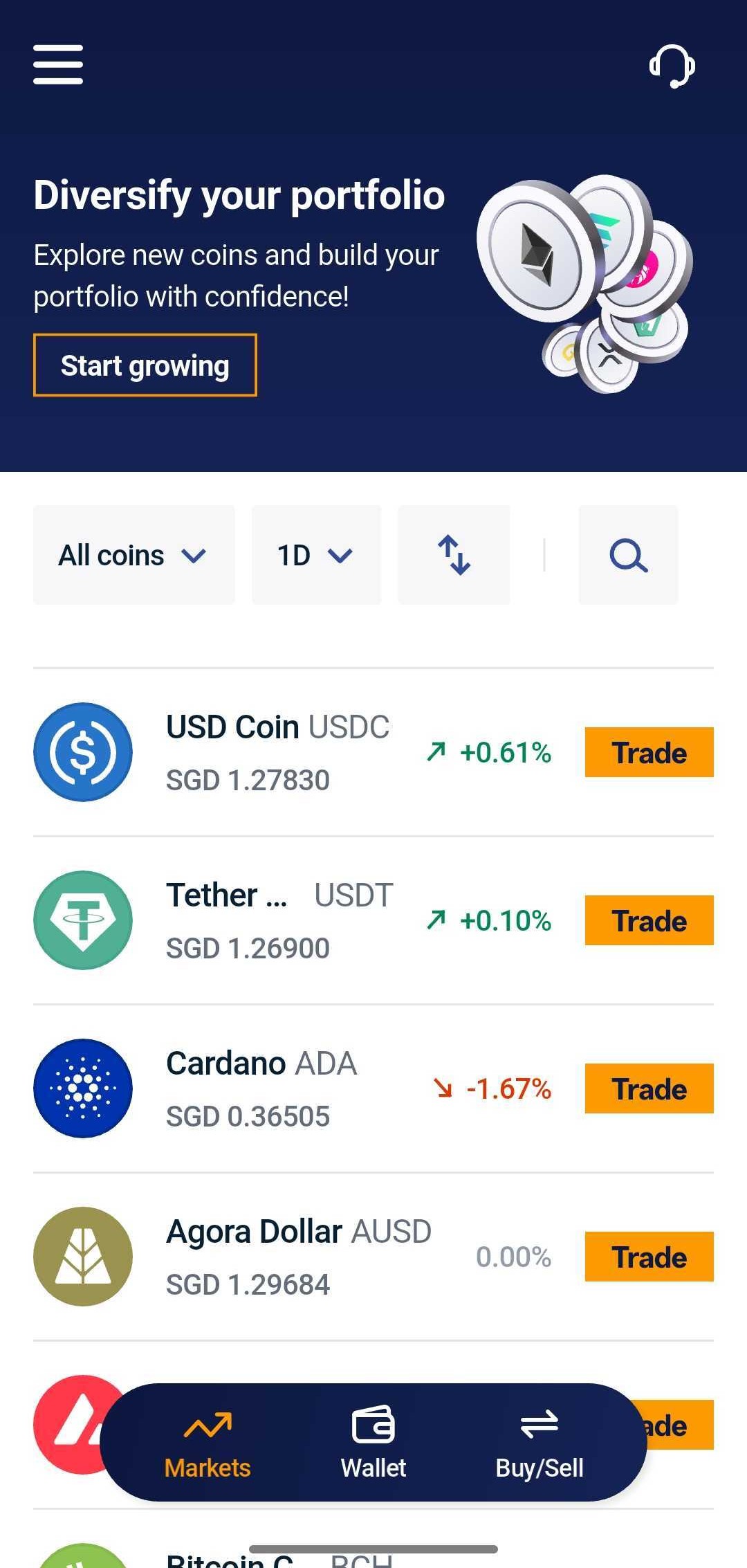
Task: Trade Agora Dollar AUSD
Action: tap(649, 1257)
